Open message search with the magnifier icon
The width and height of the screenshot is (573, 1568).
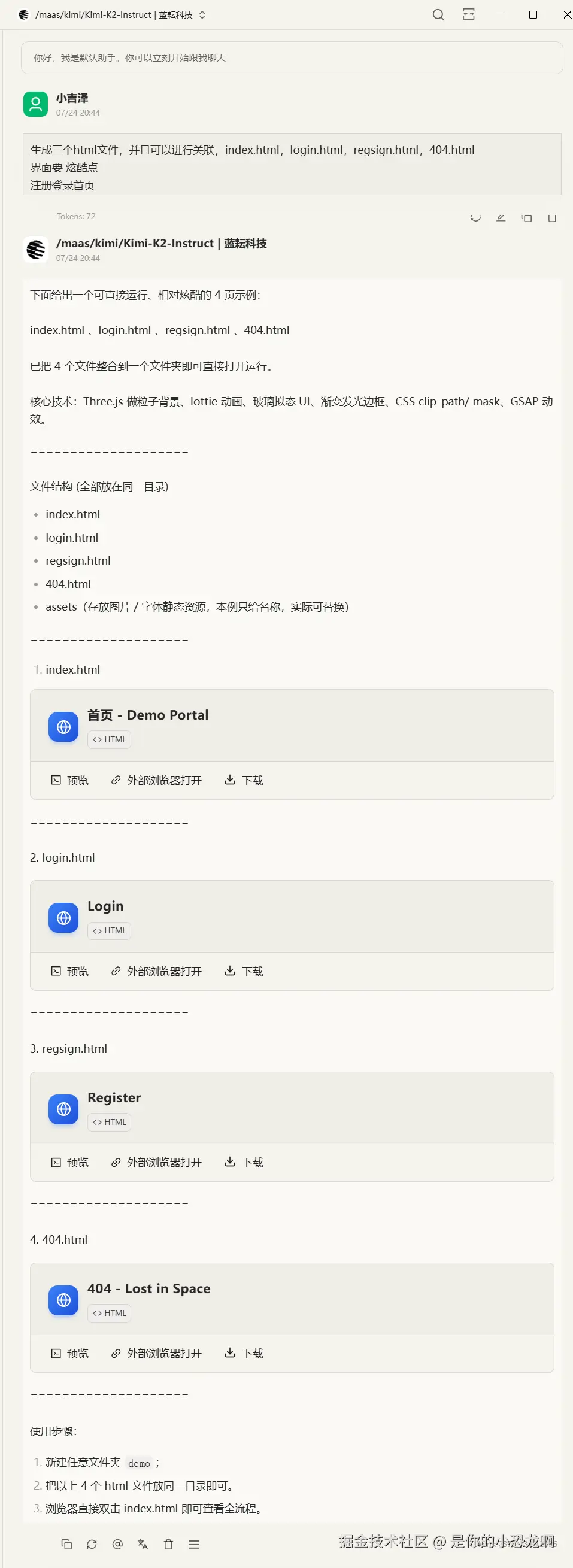click(438, 14)
